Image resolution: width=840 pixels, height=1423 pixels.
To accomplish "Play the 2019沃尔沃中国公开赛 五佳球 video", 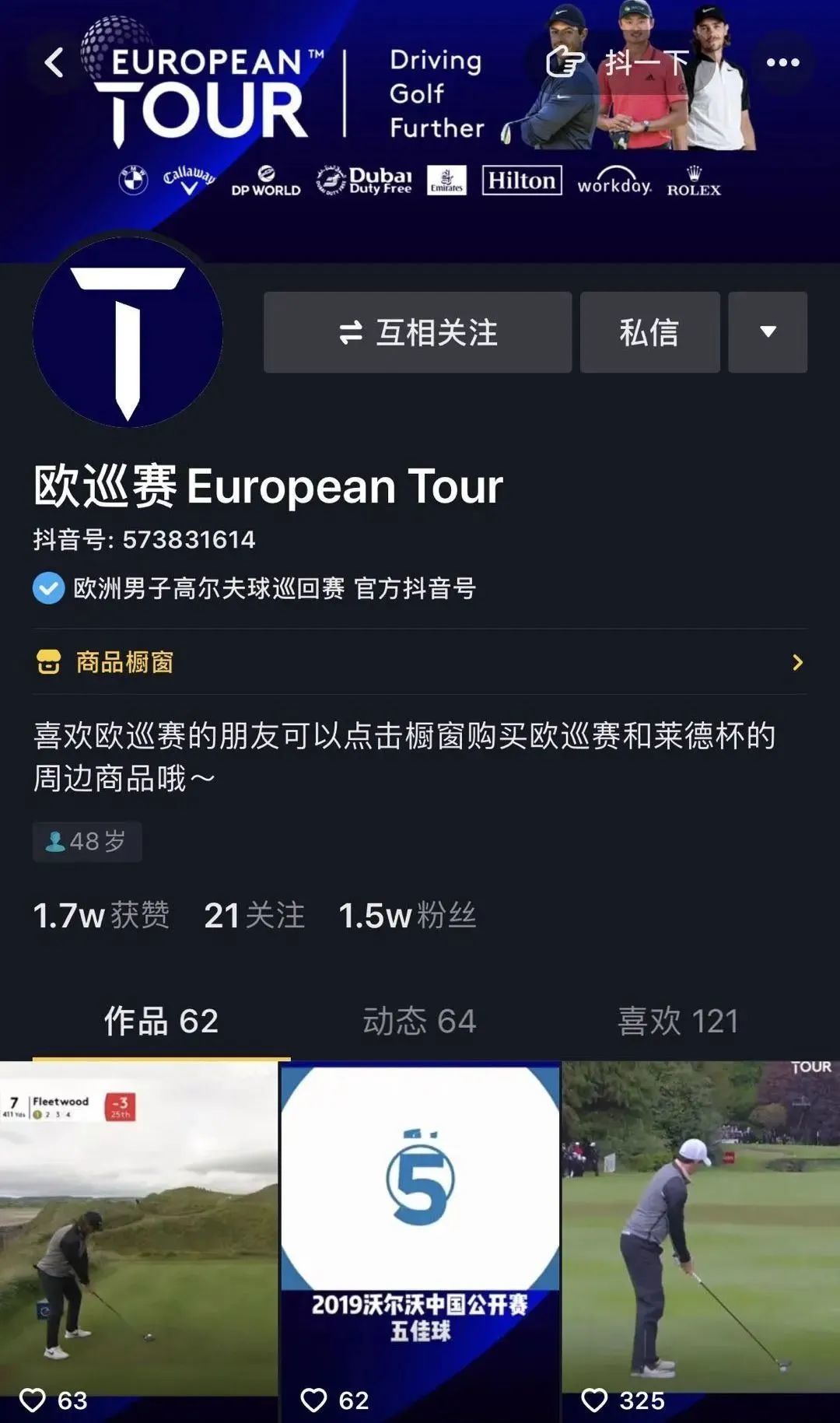I will [x=420, y=1237].
